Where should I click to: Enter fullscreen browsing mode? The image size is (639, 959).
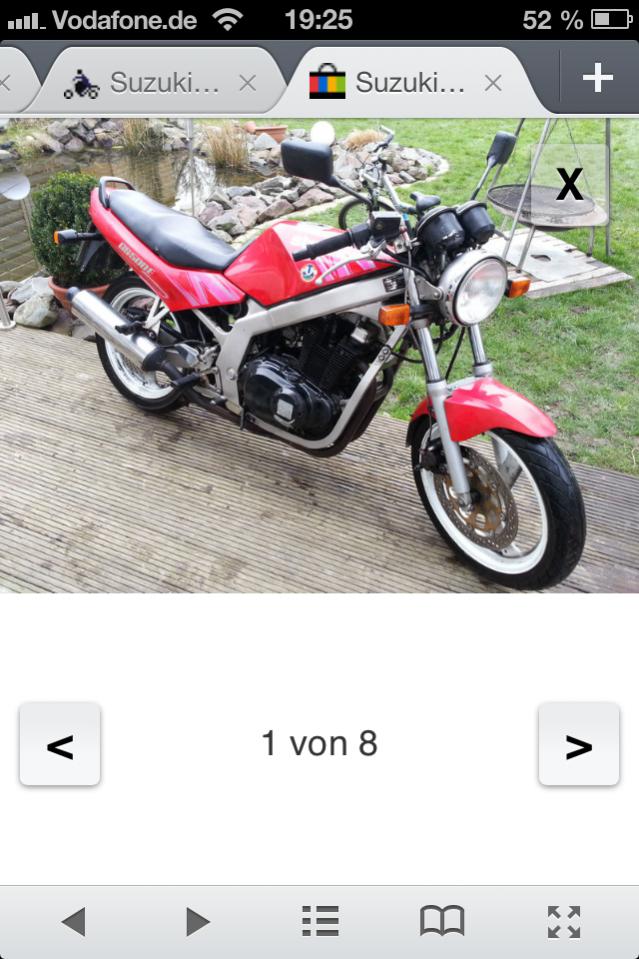[564, 921]
